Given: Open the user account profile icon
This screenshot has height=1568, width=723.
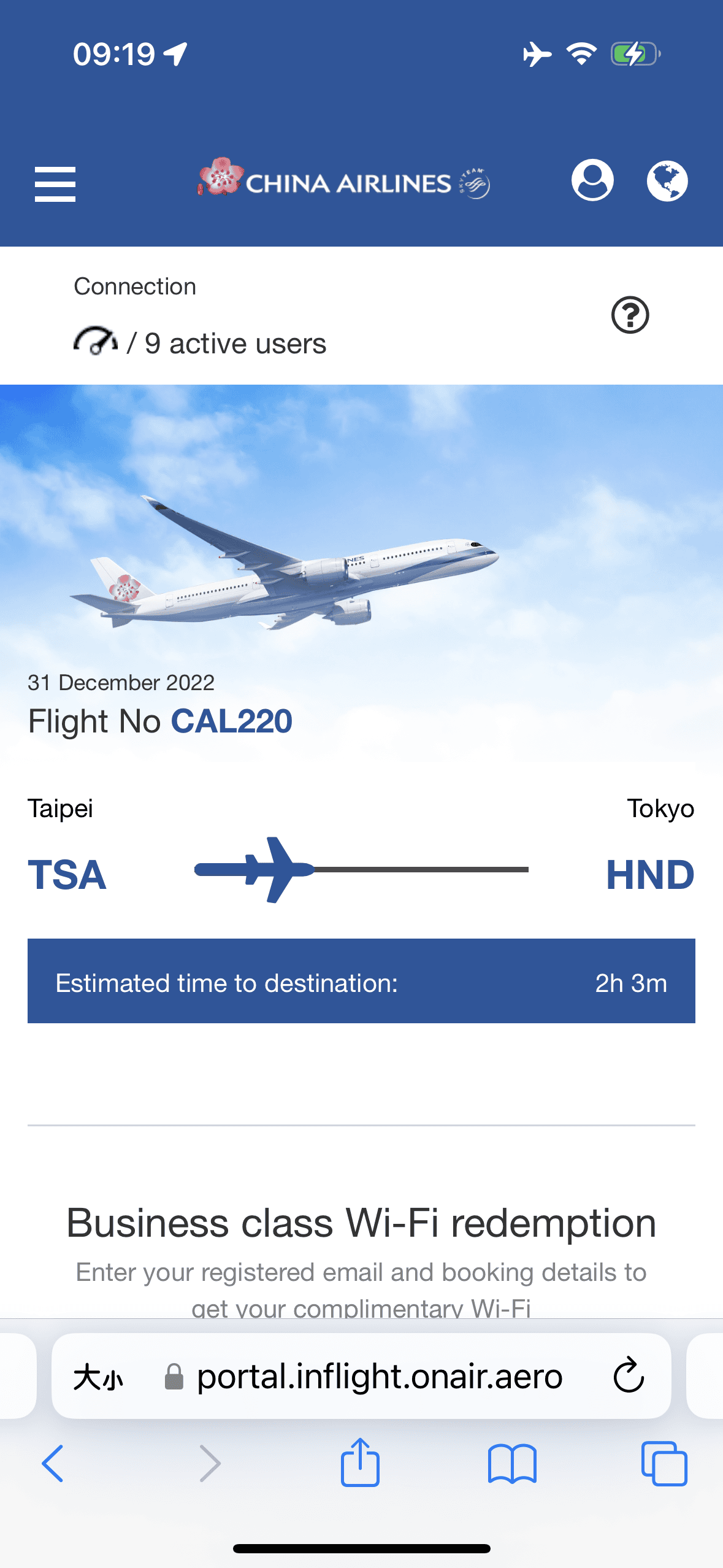Looking at the screenshot, I should (592, 180).
